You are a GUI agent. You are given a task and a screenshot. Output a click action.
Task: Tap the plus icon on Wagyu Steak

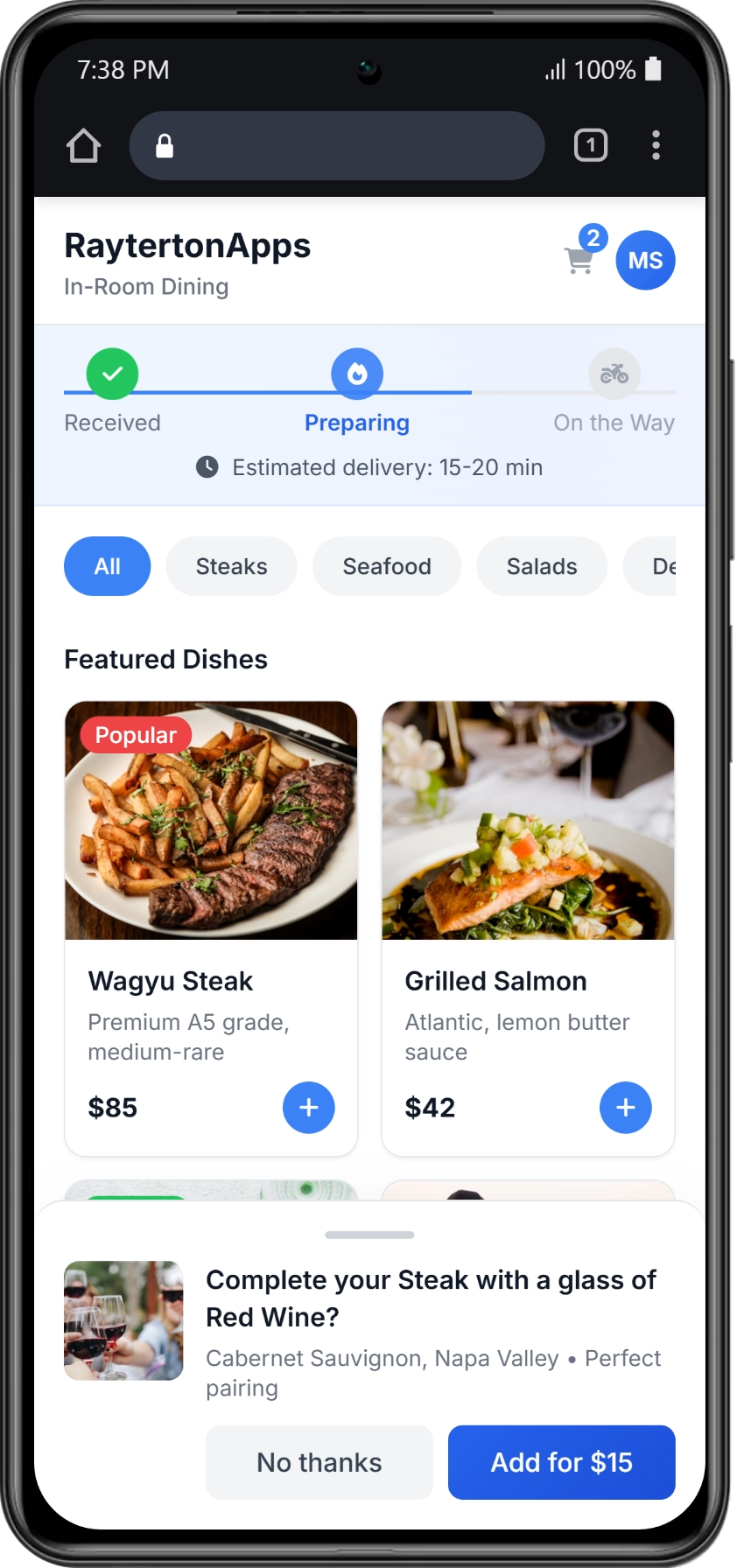click(x=308, y=1108)
